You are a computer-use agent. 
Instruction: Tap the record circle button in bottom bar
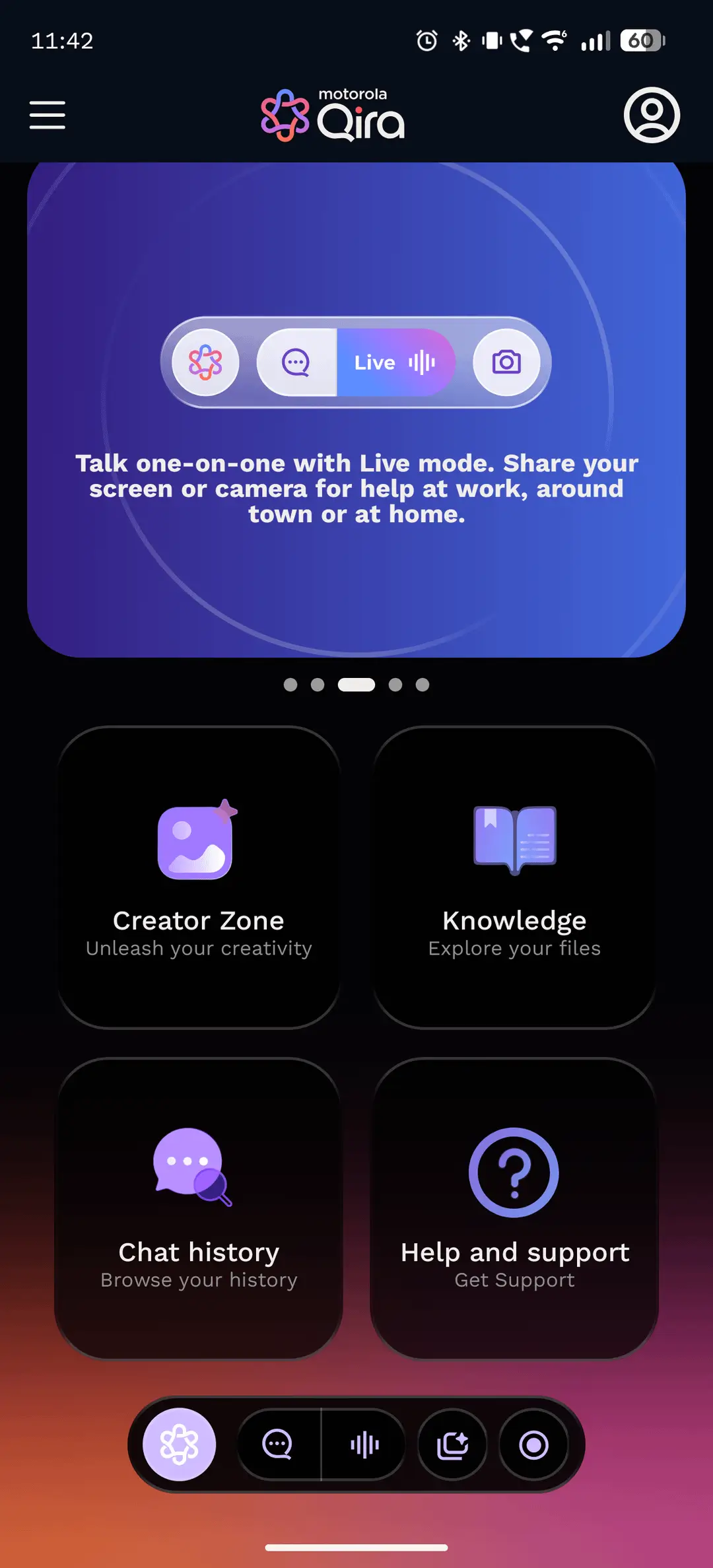pyautogui.click(x=533, y=1445)
